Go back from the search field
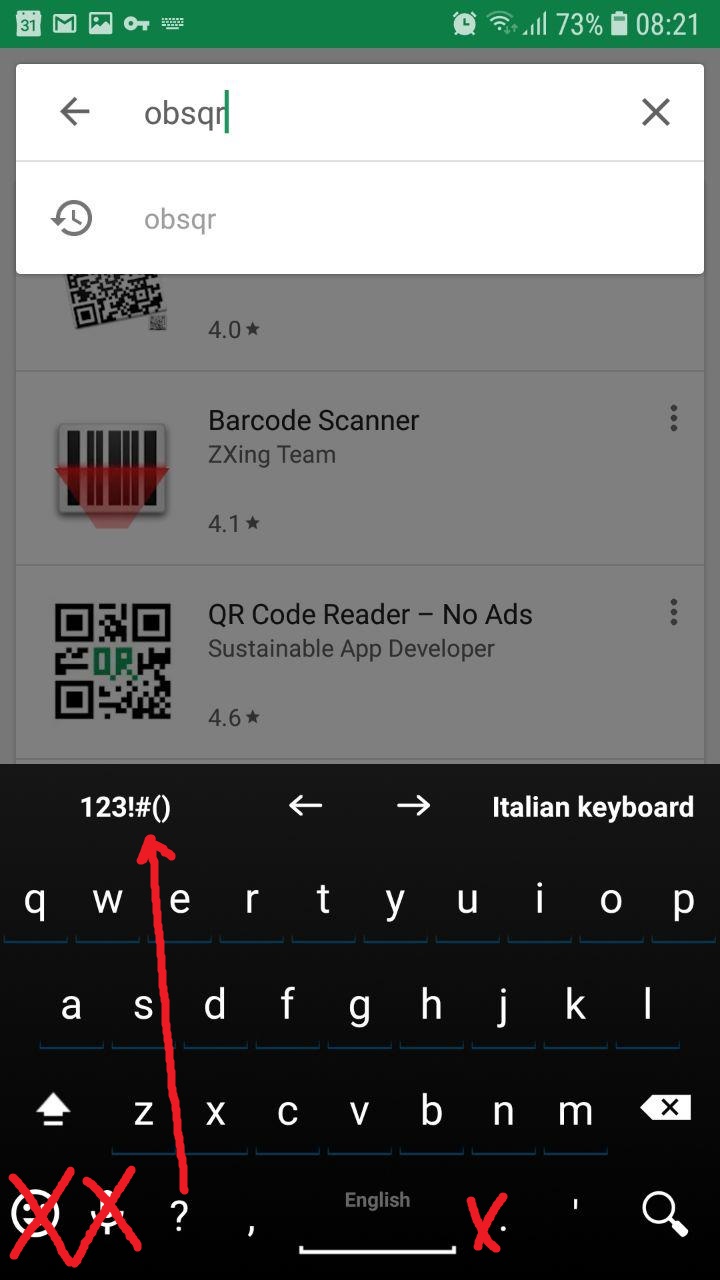 click(x=75, y=112)
